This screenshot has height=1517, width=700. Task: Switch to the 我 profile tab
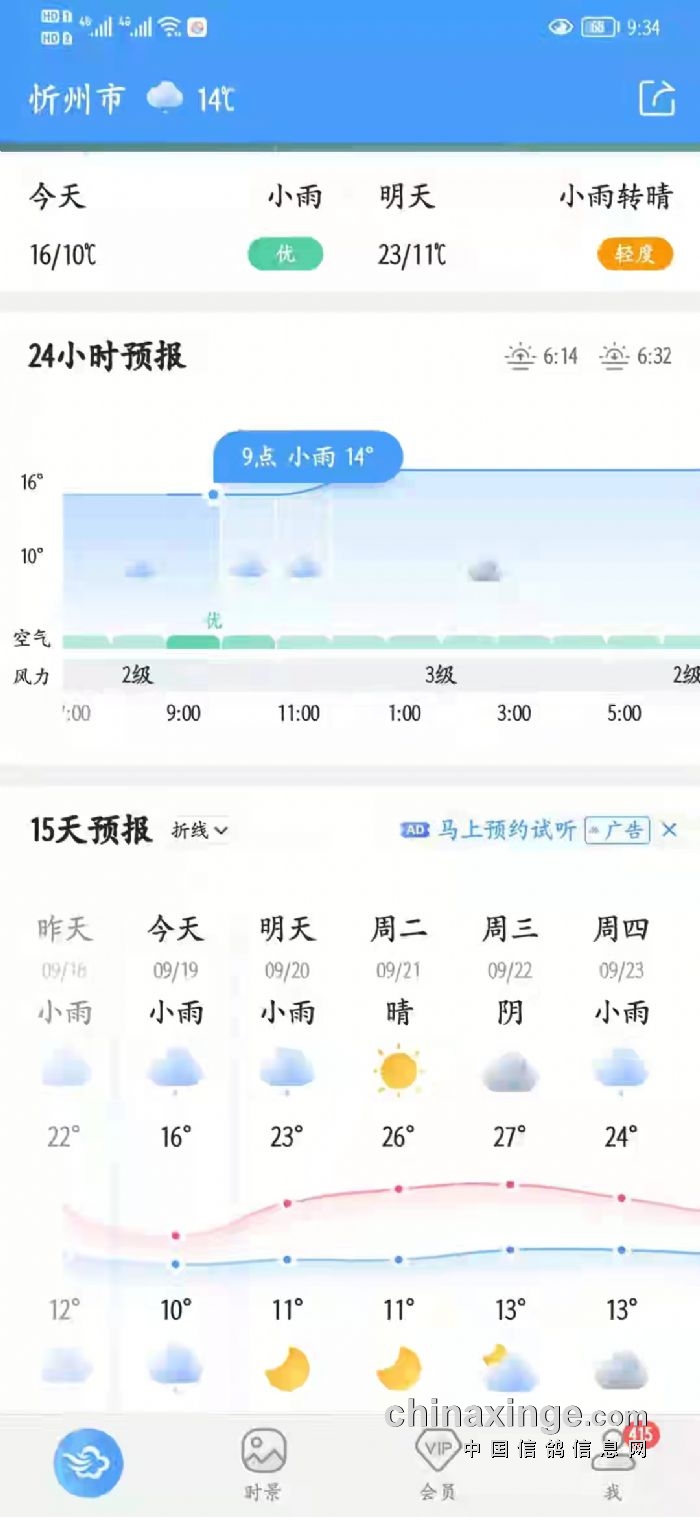[613, 1464]
